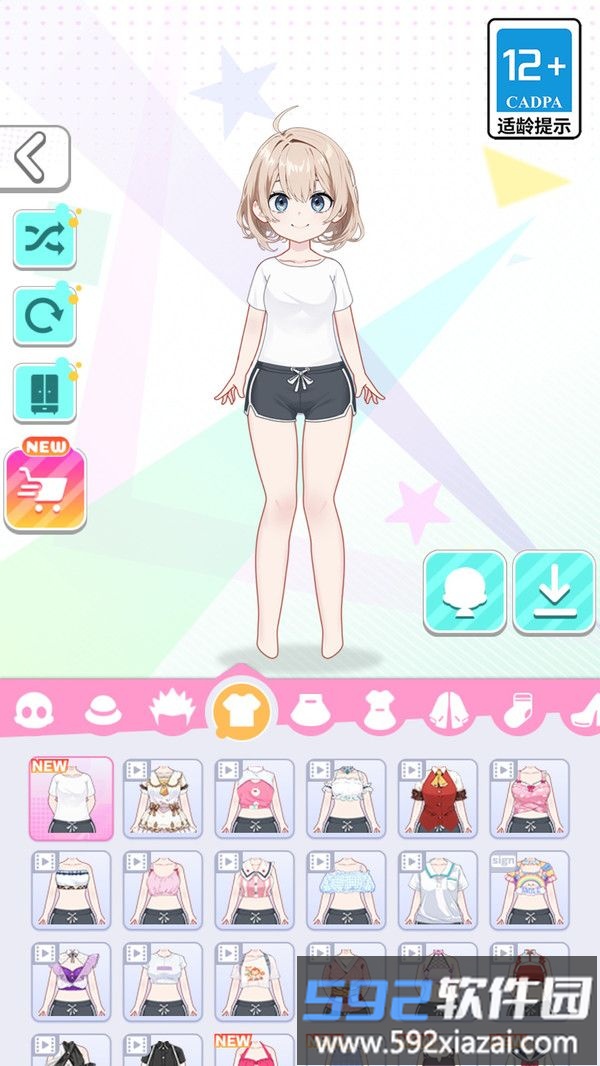Screen dimensions: 600x1066
Task: Switch to the skirt category tab
Action: pos(310,712)
